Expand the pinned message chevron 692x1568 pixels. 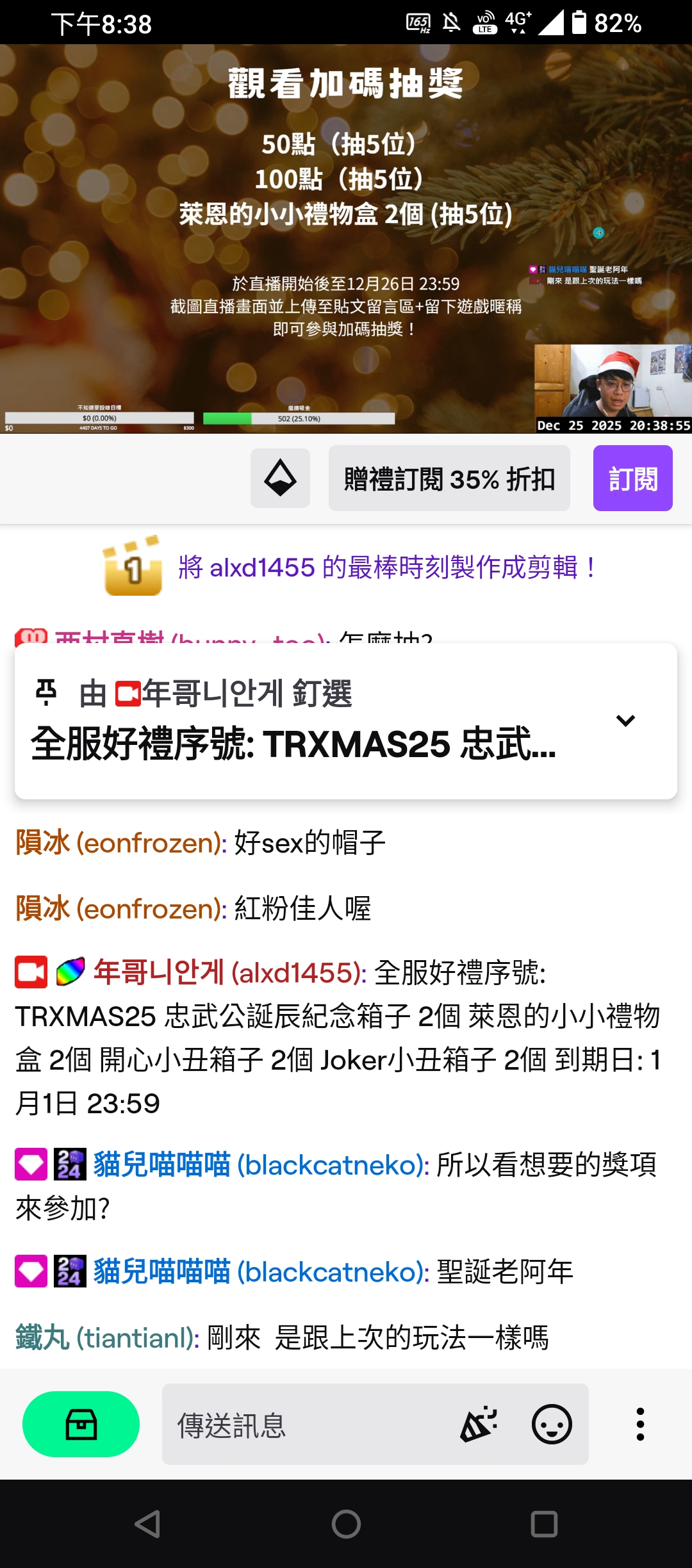click(x=625, y=721)
